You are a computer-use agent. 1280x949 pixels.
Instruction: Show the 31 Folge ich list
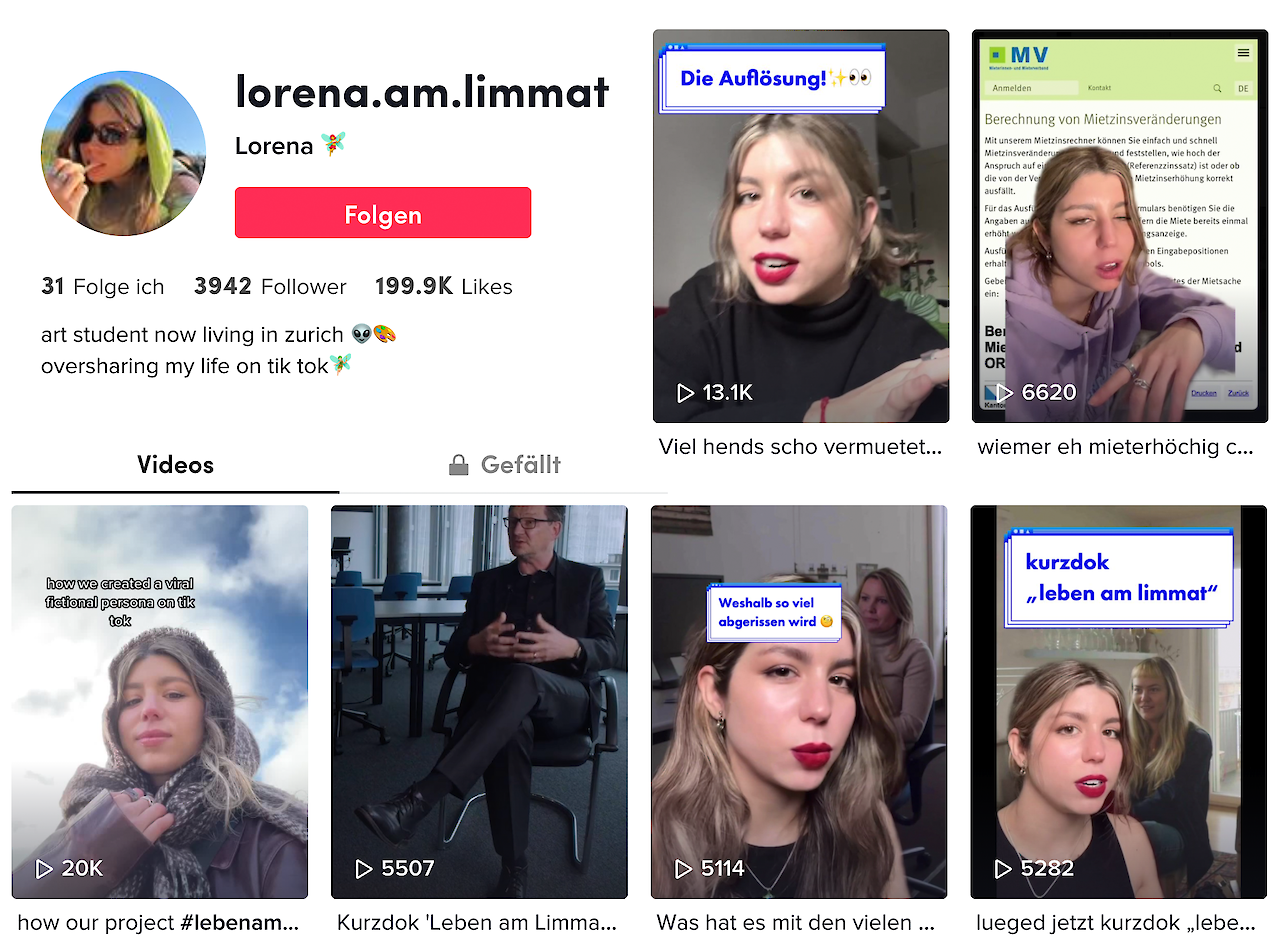click(x=102, y=287)
